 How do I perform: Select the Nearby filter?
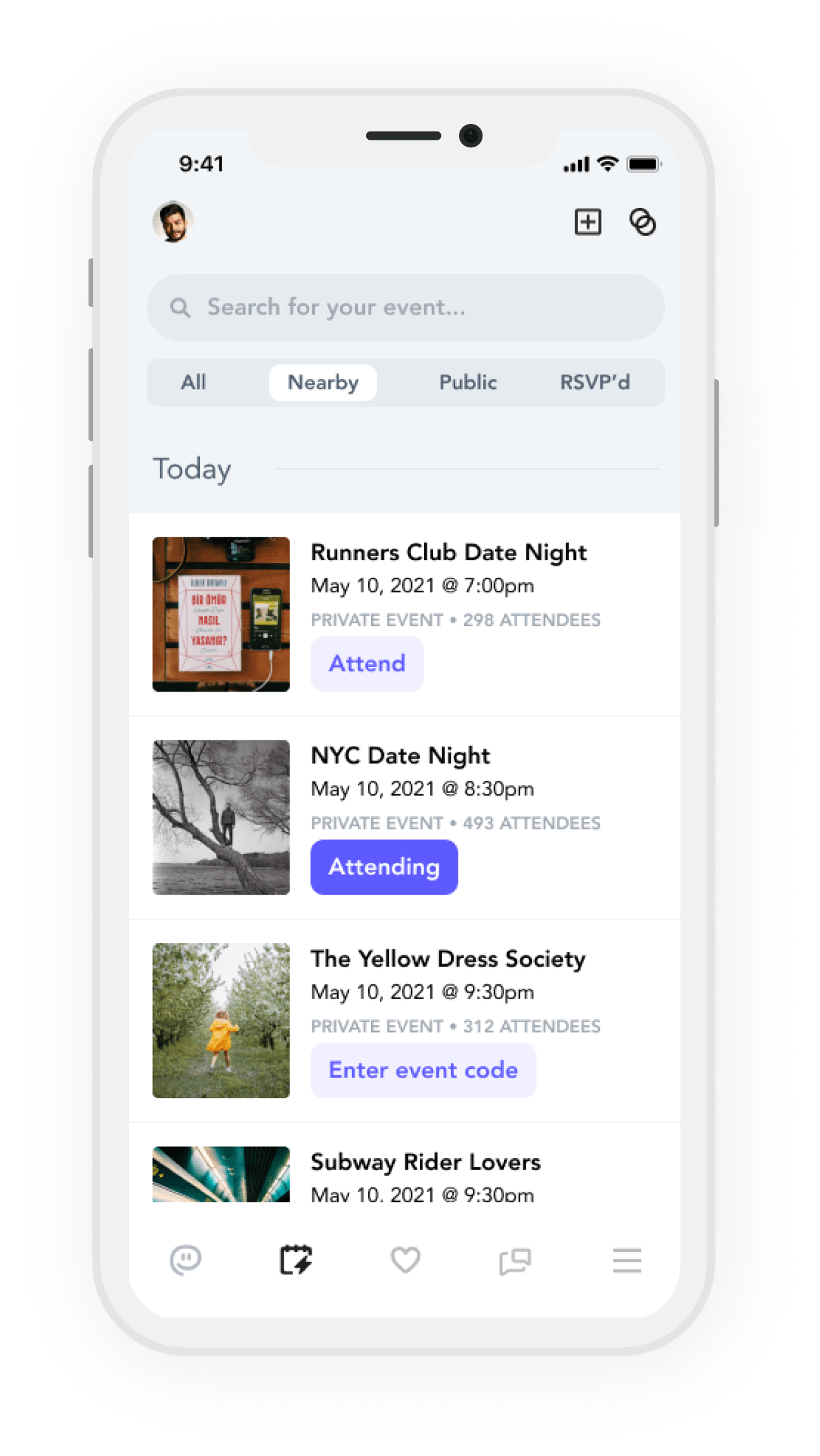tap(323, 382)
